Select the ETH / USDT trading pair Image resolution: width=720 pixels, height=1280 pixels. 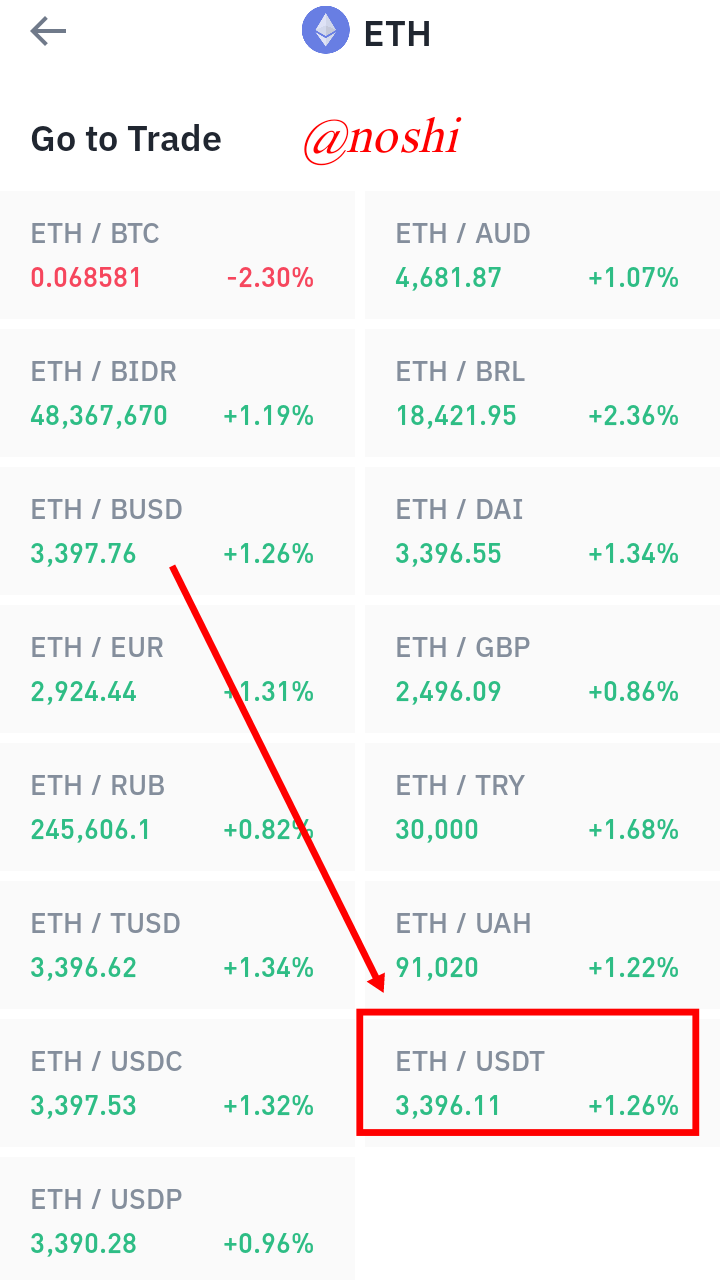[x=542, y=1084]
